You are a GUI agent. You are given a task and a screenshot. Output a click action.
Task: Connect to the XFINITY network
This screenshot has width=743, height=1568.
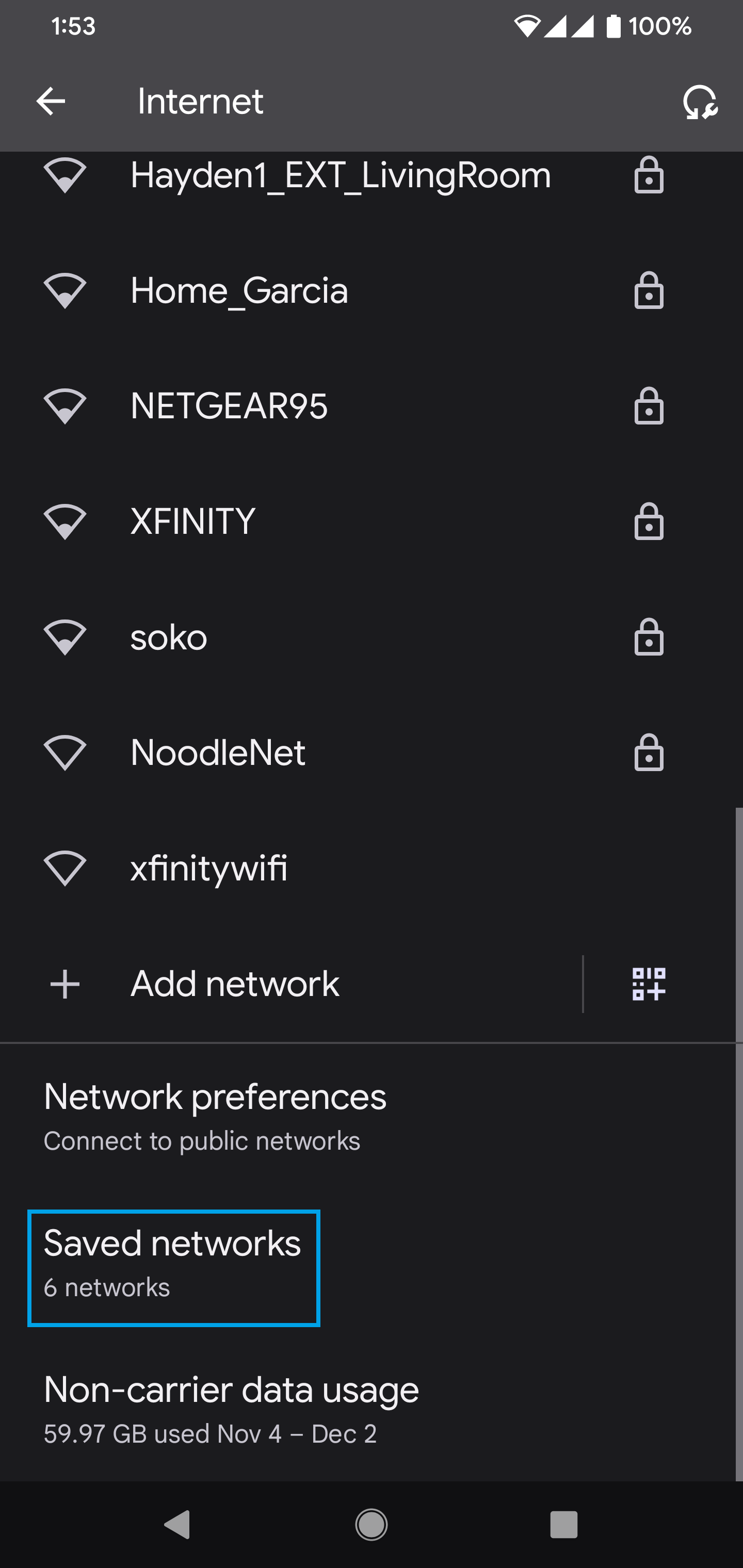[368, 521]
